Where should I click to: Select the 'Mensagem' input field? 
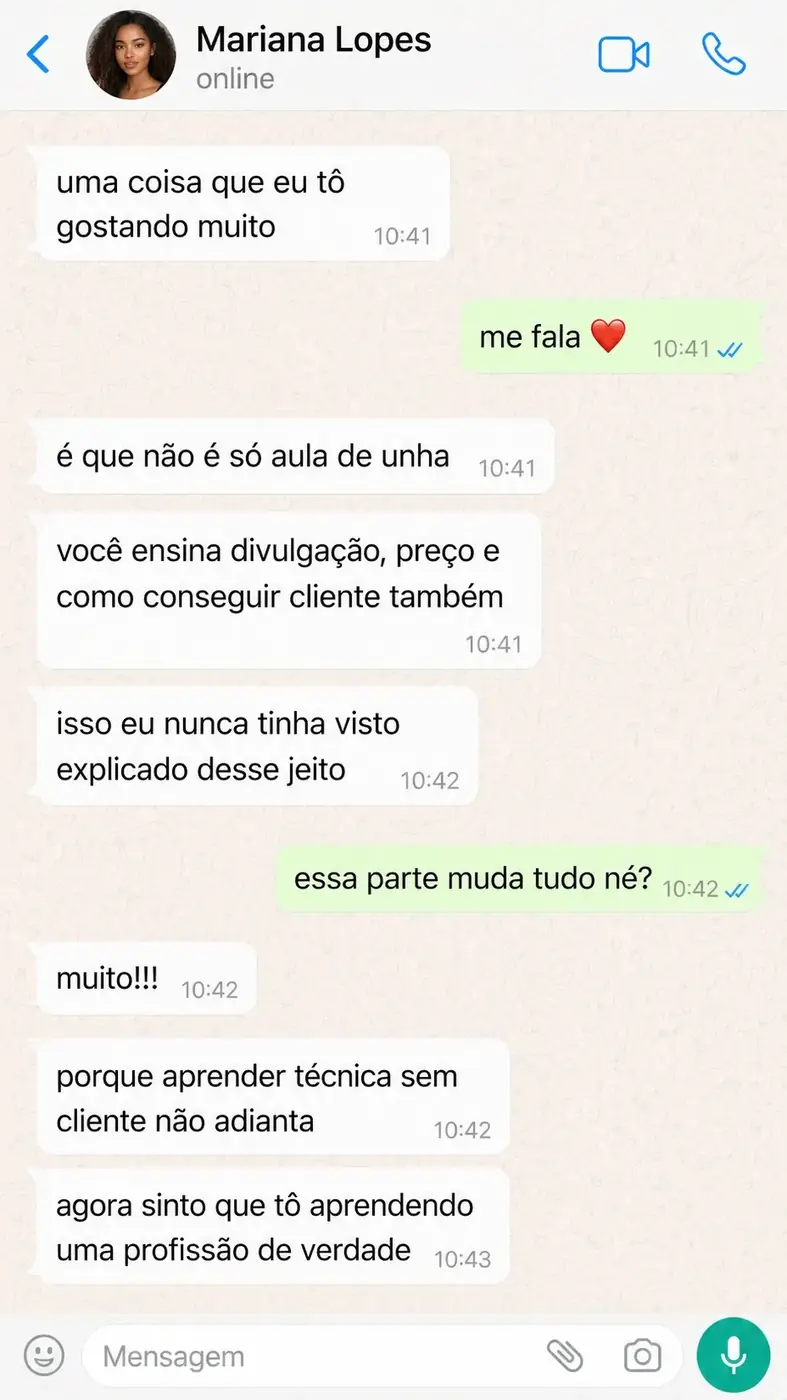tap(300, 1355)
